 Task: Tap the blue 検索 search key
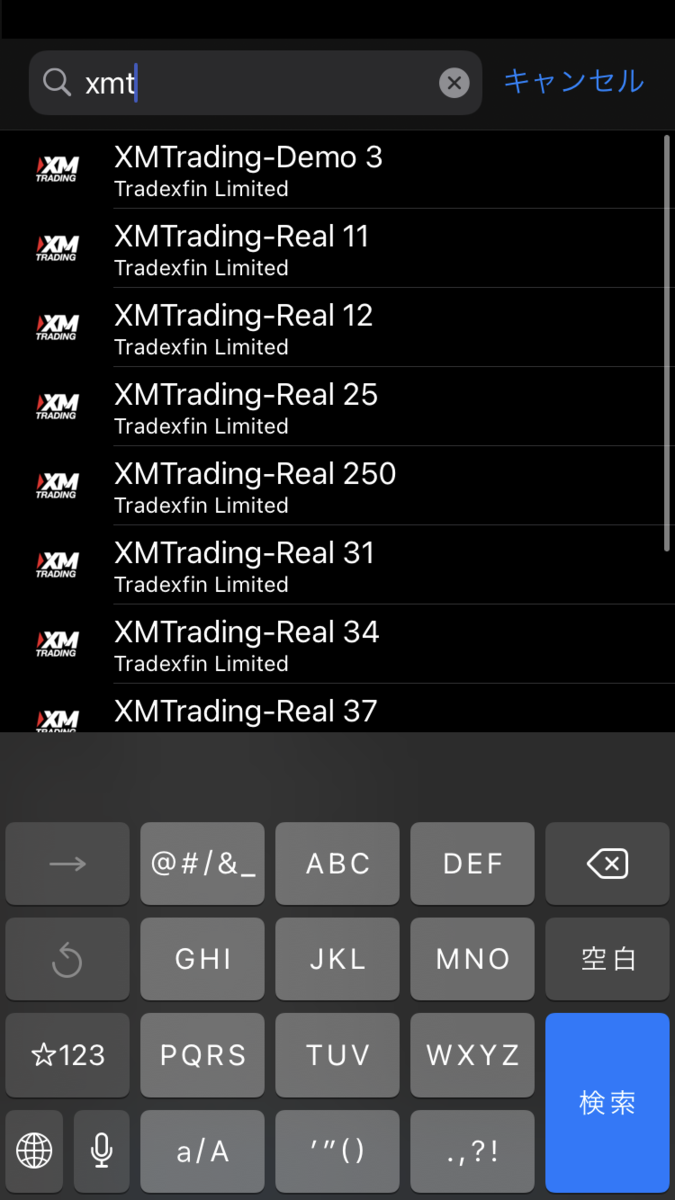coord(607,1103)
